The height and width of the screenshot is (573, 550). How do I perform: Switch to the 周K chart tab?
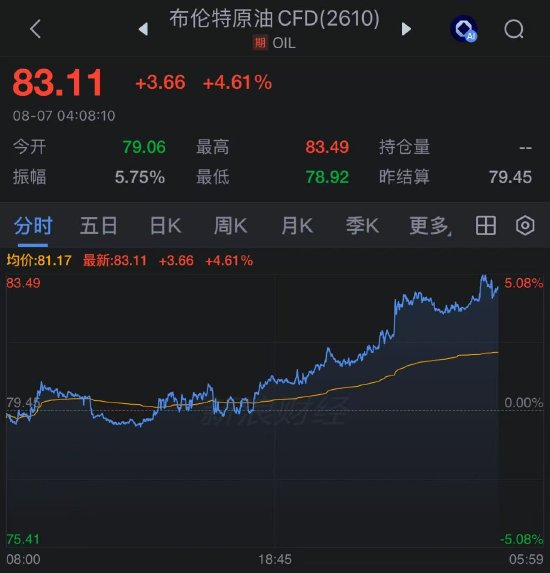230,225
